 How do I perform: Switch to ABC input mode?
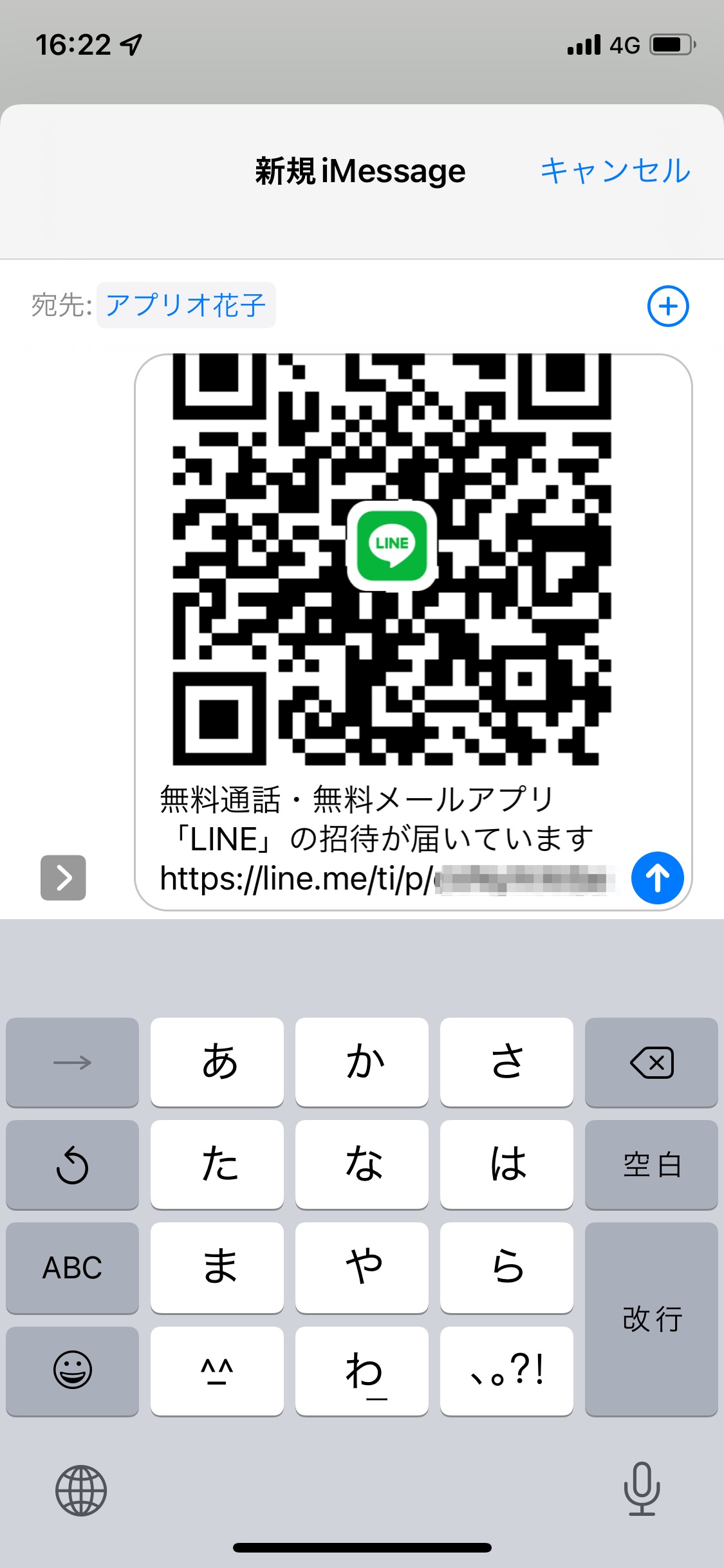[x=71, y=1268]
